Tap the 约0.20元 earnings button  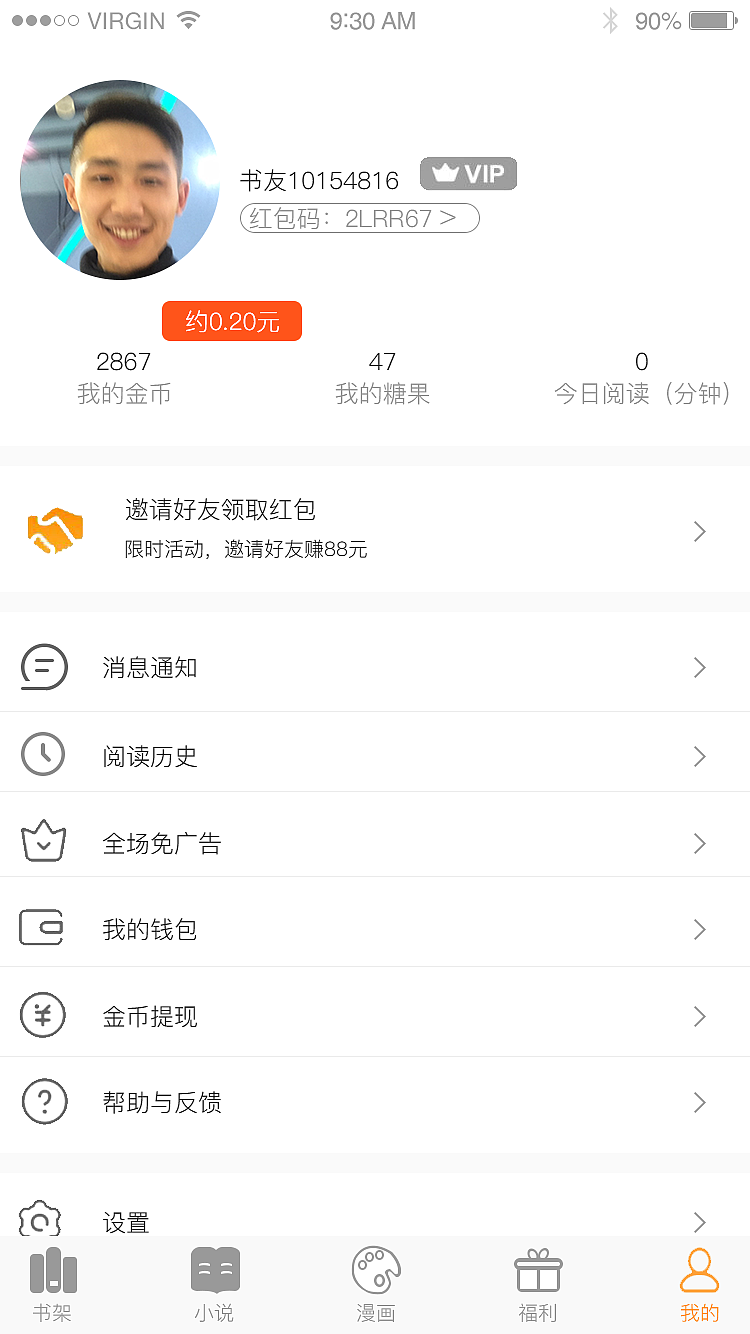pyautogui.click(x=231, y=321)
